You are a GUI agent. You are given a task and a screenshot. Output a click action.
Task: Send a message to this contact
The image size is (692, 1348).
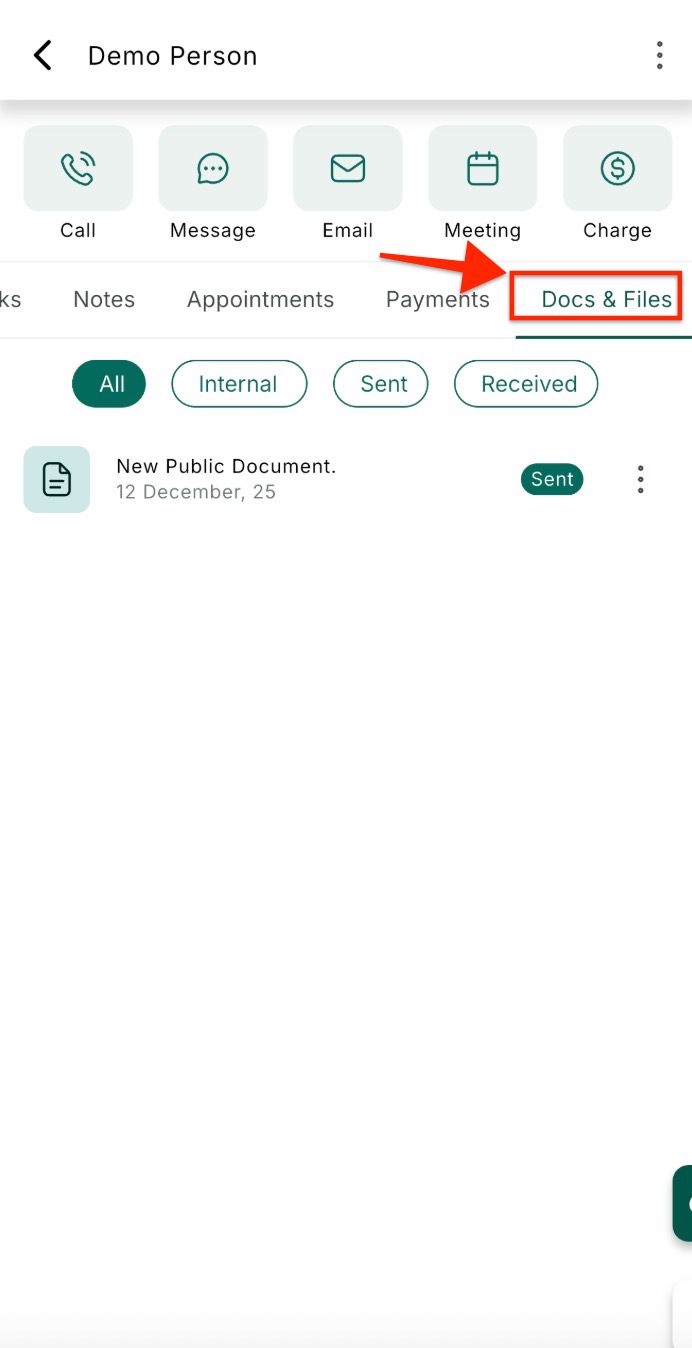click(213, 169)
